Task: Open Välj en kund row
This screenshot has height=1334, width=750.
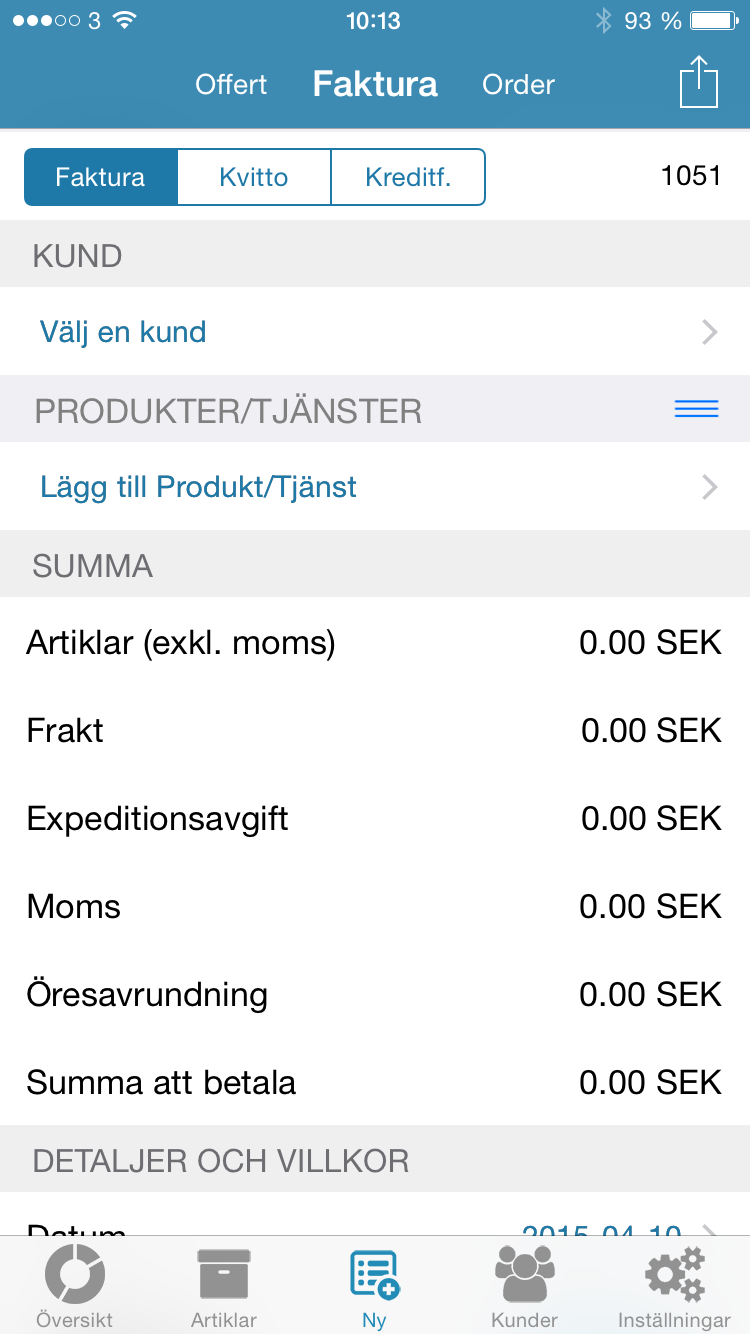Action: (x=375, y=331)
